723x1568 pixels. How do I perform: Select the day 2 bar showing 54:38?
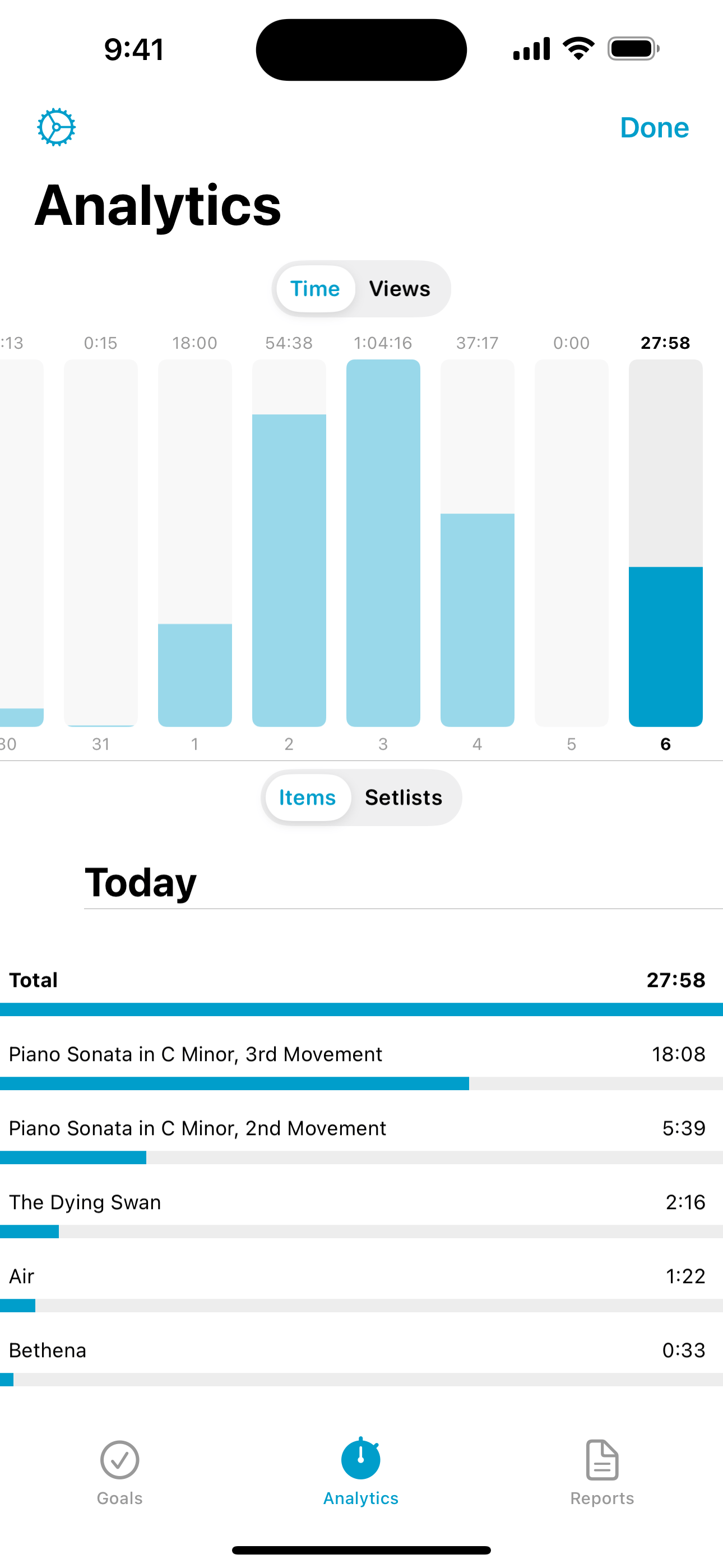pos(289,543)
